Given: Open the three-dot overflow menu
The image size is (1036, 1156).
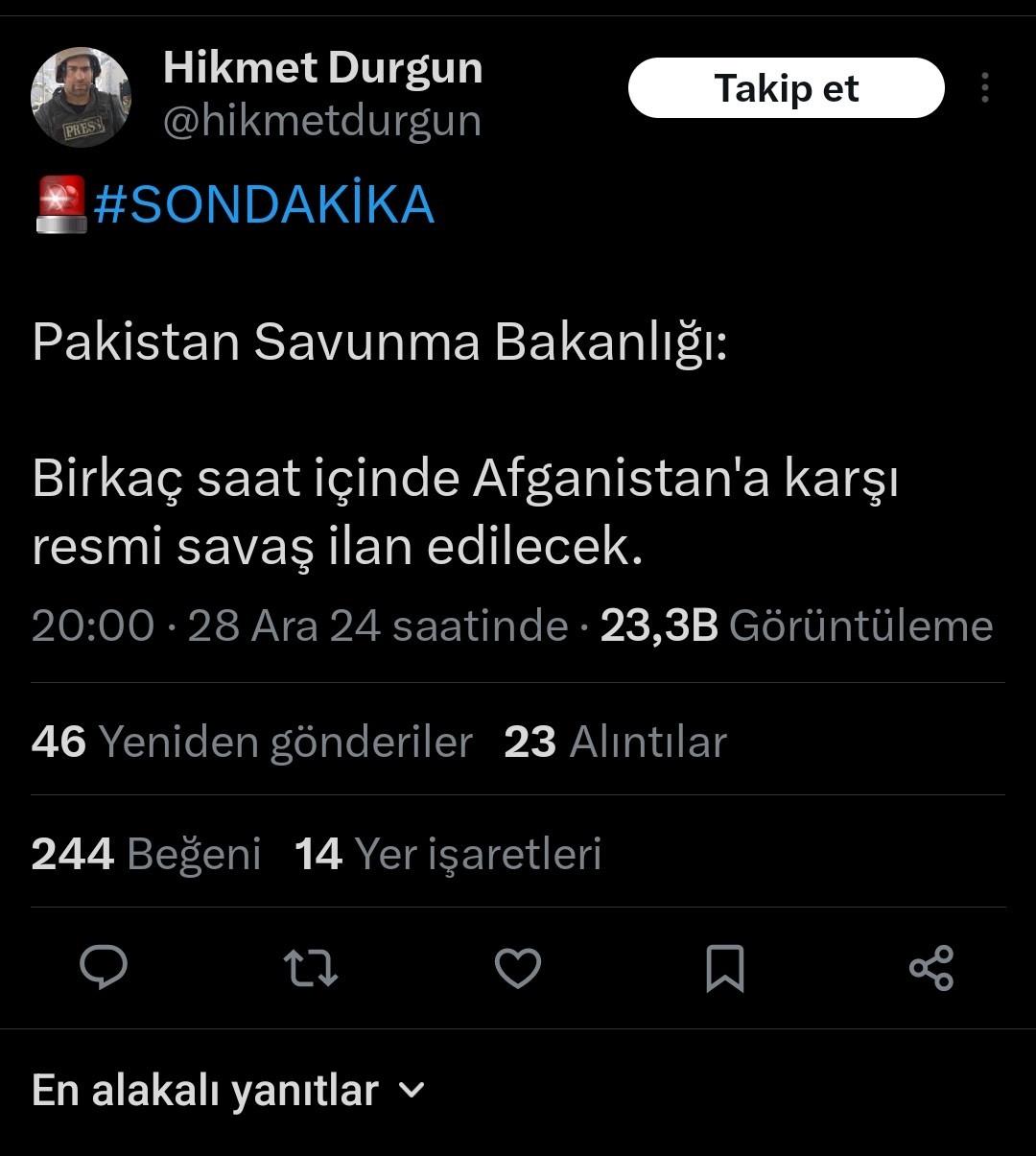Looking at the screenshot, I should tap(984, 88).
